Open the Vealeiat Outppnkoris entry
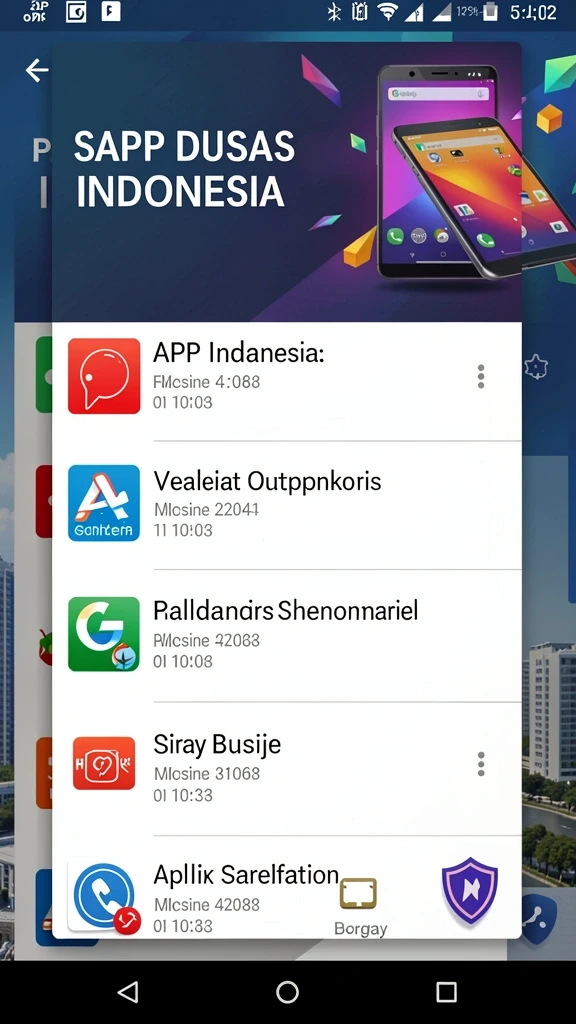The width and height of the screenshot is (576, 1024). tap(287, 504)
